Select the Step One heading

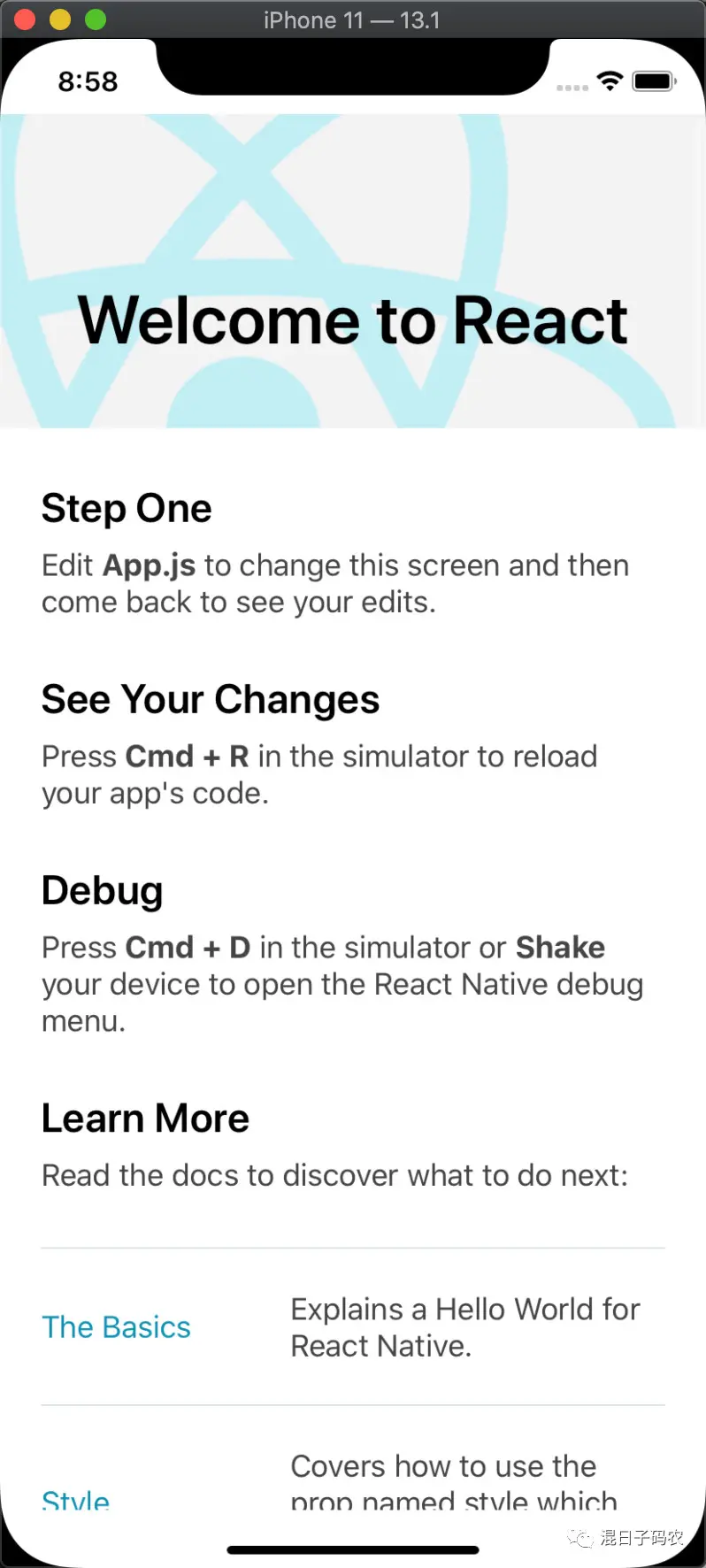click(x=126, y=508)
